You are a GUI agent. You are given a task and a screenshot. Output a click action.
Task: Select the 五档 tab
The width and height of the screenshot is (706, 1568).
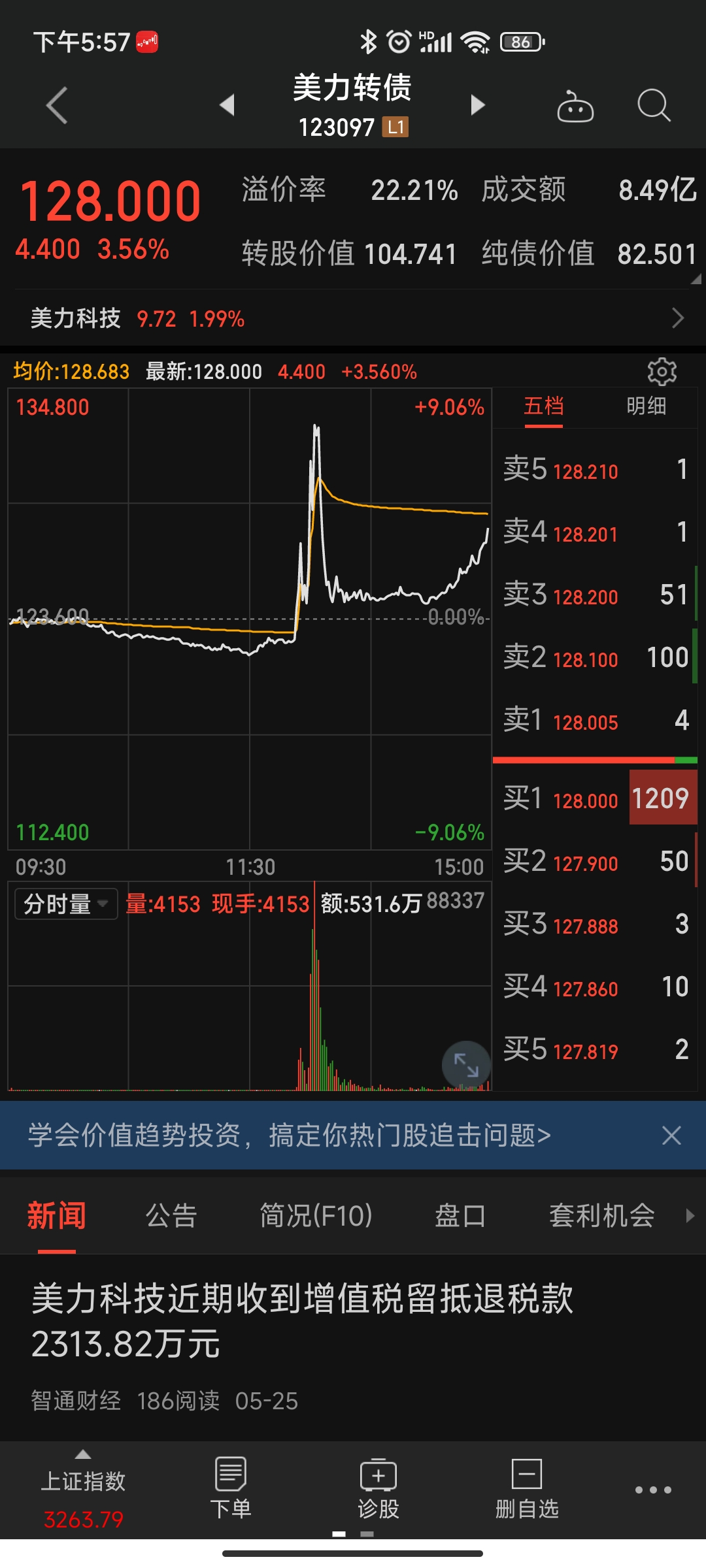(x=543, y=406)
